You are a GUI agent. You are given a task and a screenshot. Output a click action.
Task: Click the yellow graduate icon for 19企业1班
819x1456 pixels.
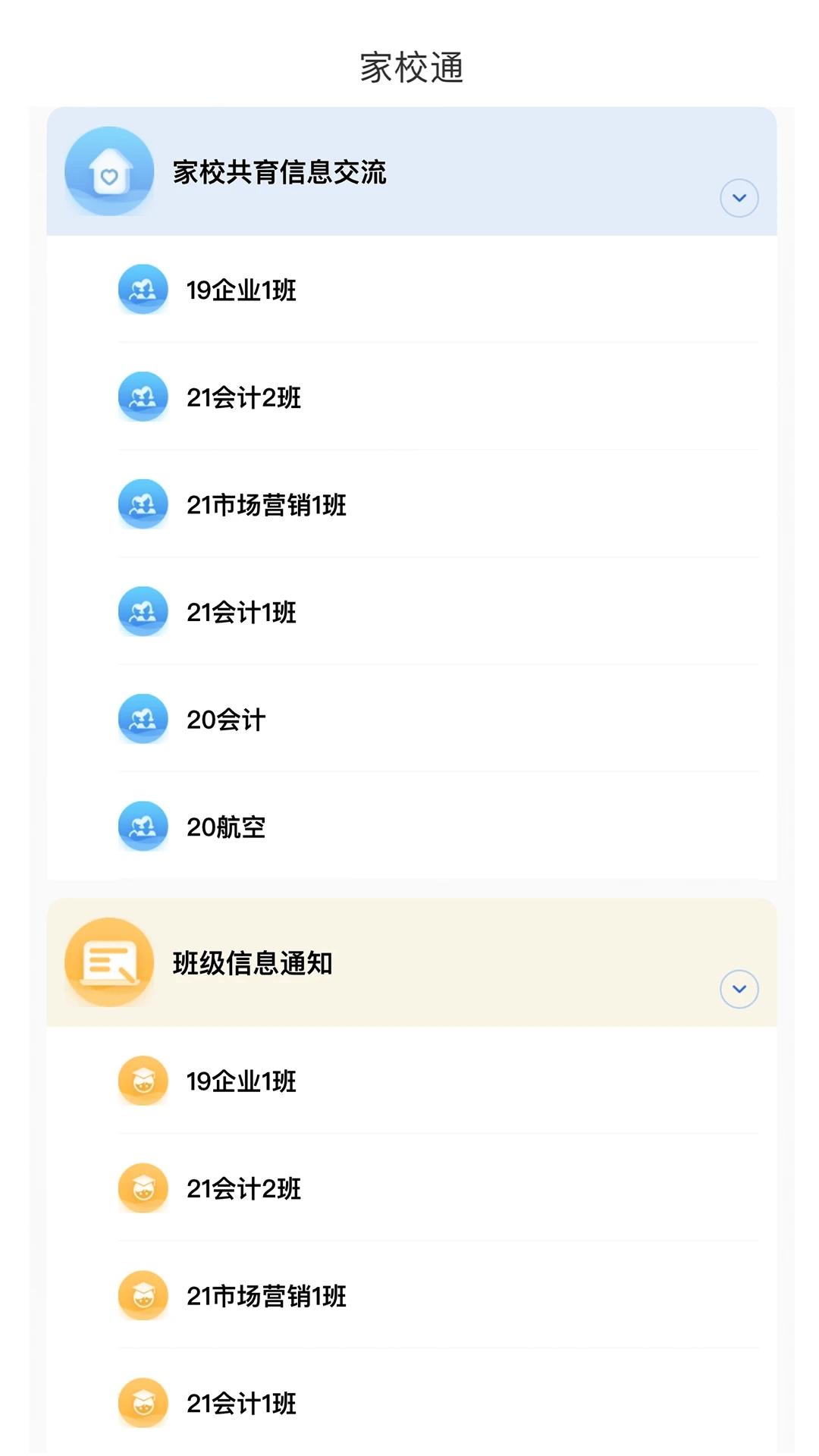(x=143, y=1081)
